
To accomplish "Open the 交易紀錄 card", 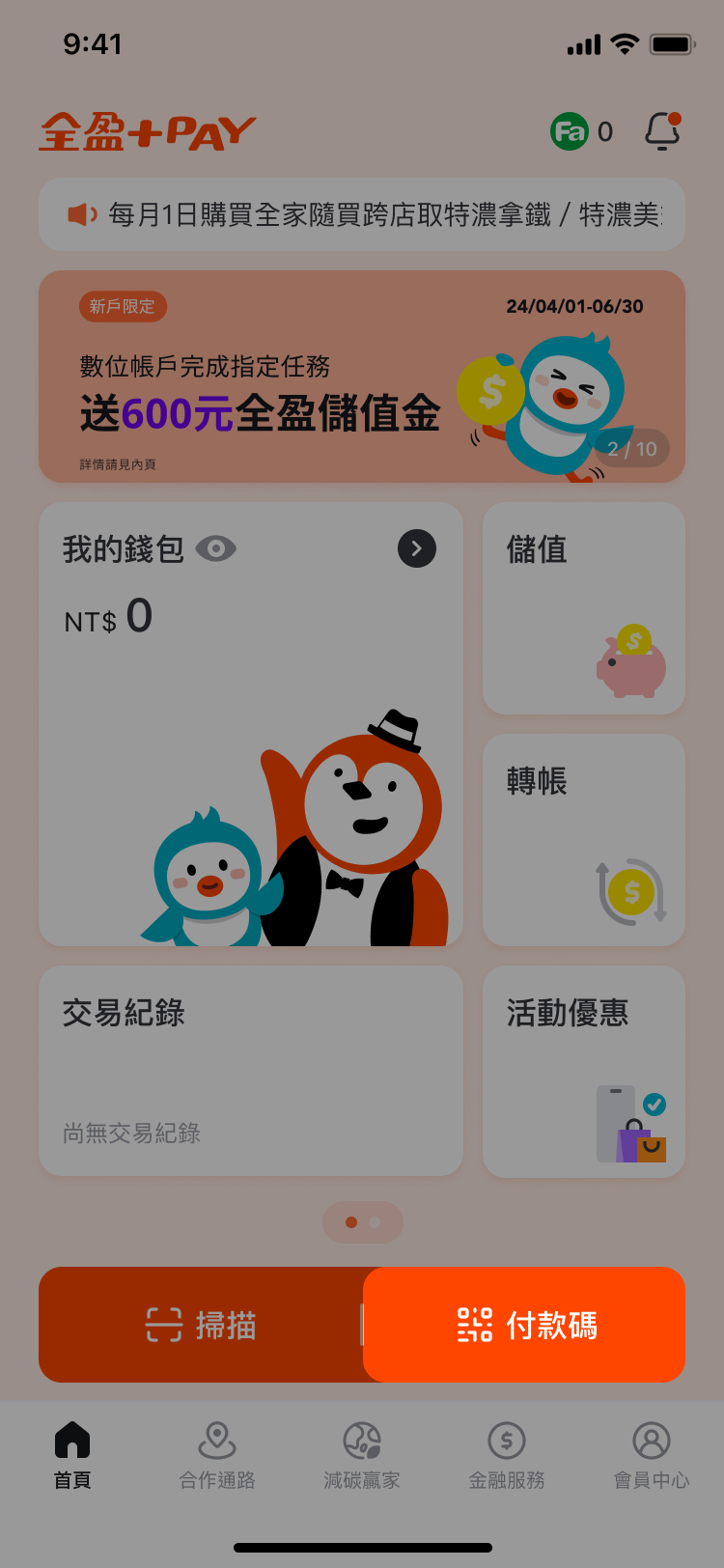I will click(251, 1071).
